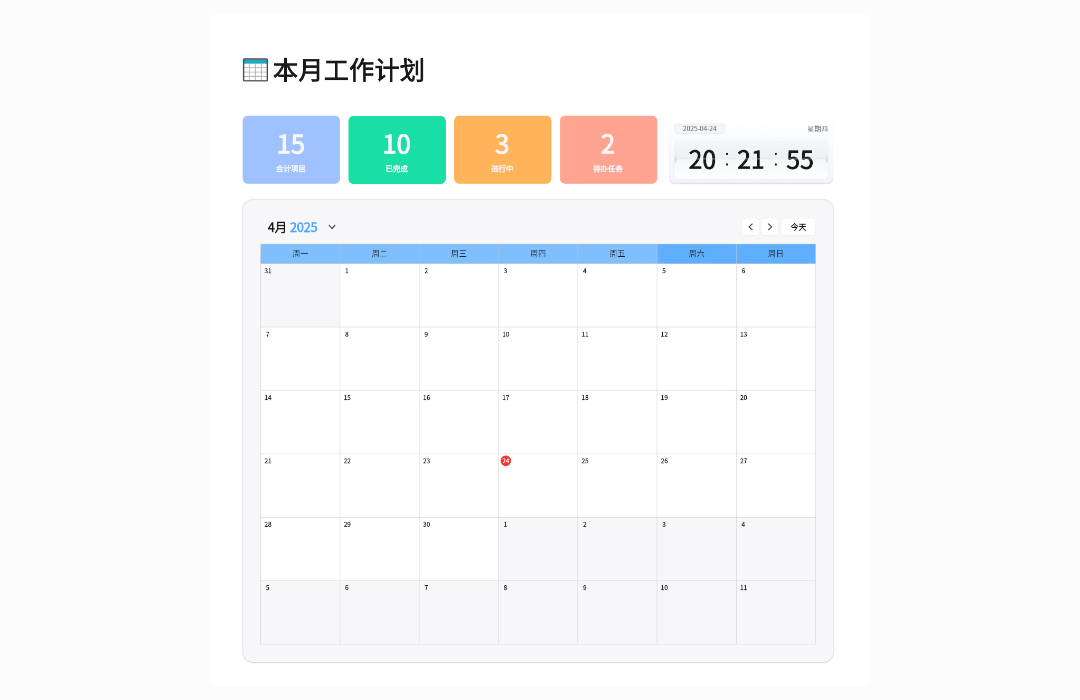Go to the next month
1080x700 pixels.
(x=770, y=227)
